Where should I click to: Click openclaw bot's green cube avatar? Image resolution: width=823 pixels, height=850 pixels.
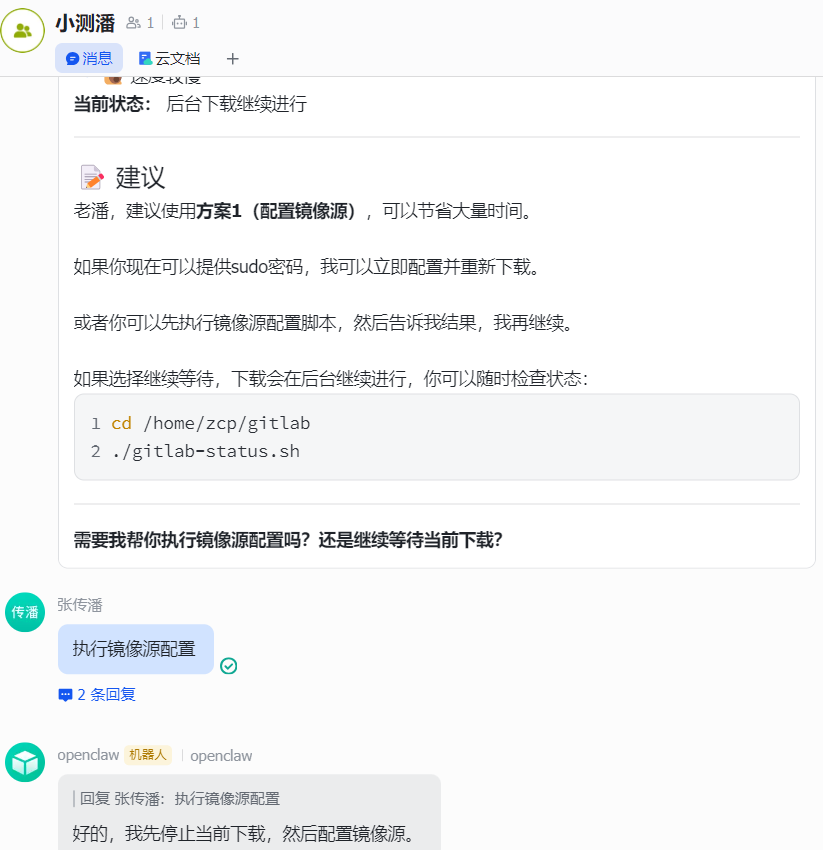coord(24,762)
